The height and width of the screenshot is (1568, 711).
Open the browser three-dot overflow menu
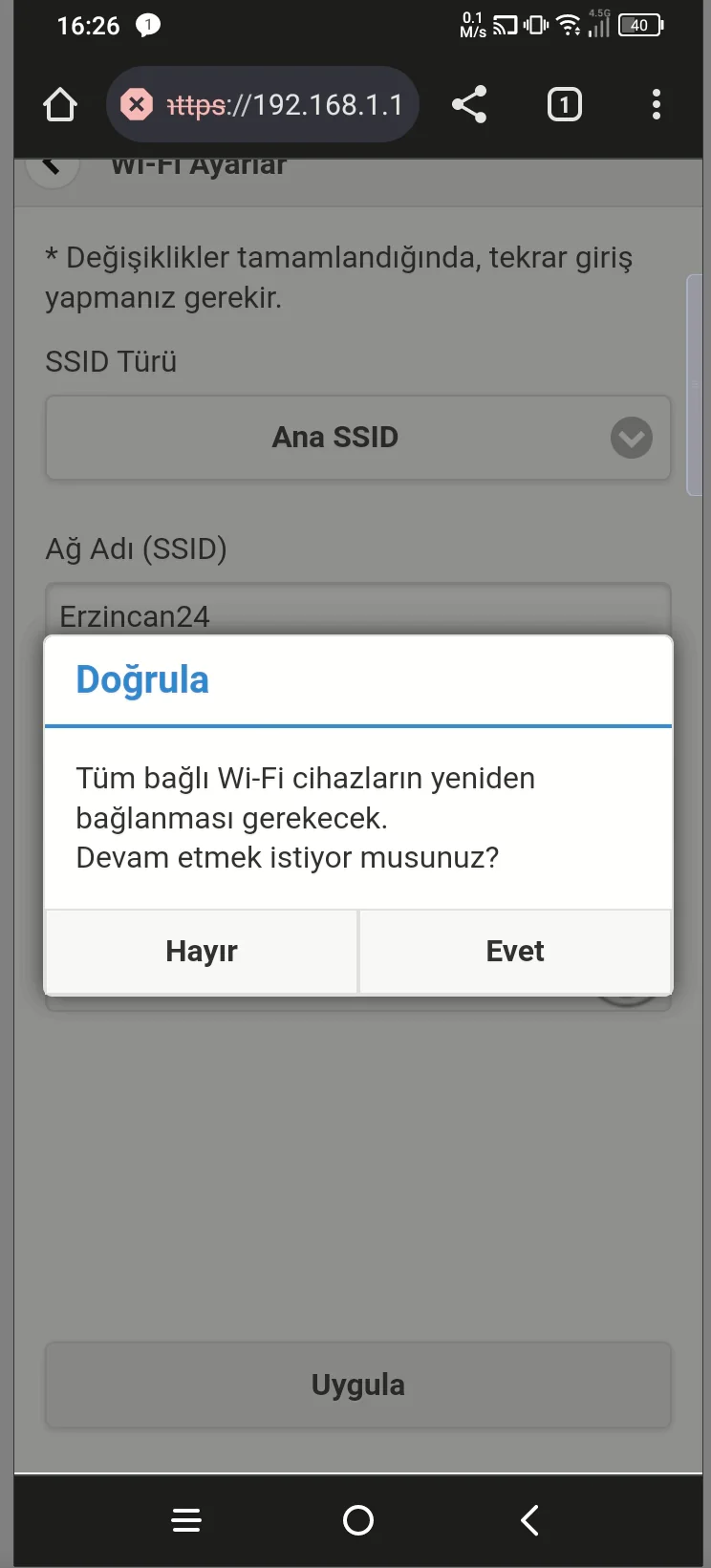pos(657,104)
